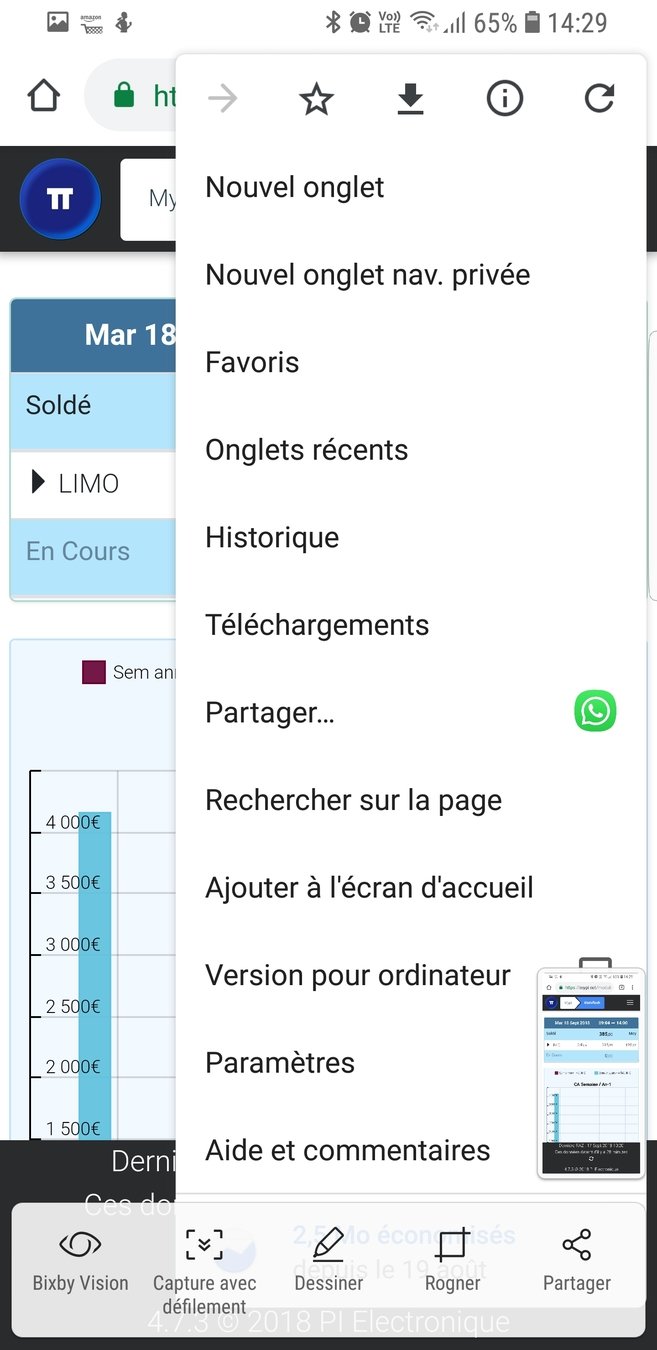Viewport: 657px width, 1350px height.
Task: Open the page info icon
Action: pyautogui.click(x=504, y=99)
